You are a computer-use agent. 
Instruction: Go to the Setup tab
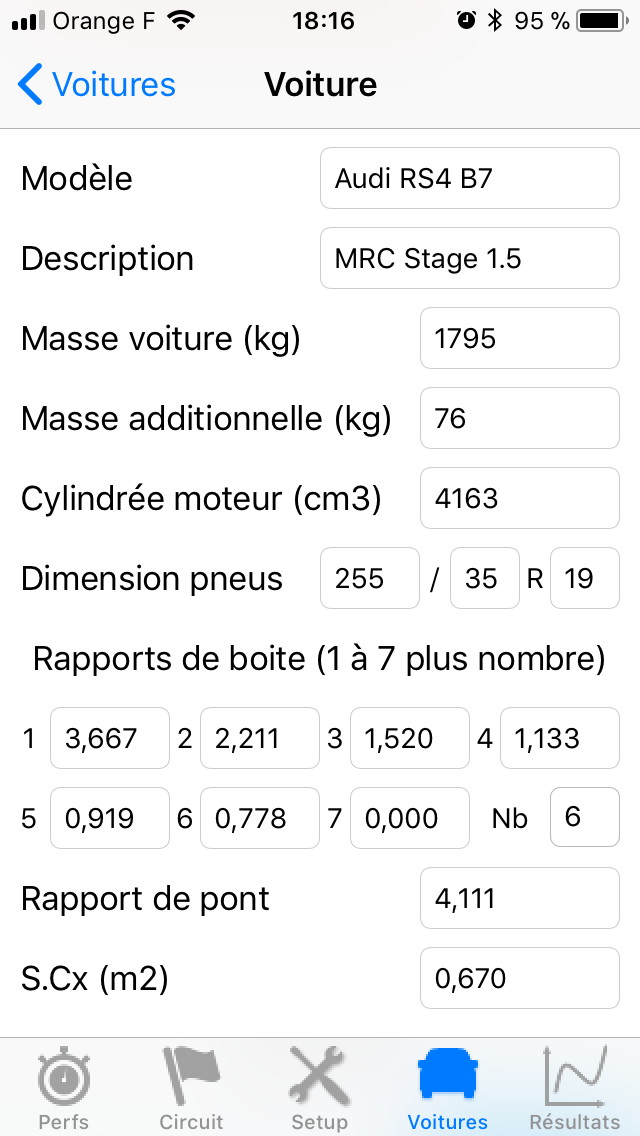tap(319, 1088)
